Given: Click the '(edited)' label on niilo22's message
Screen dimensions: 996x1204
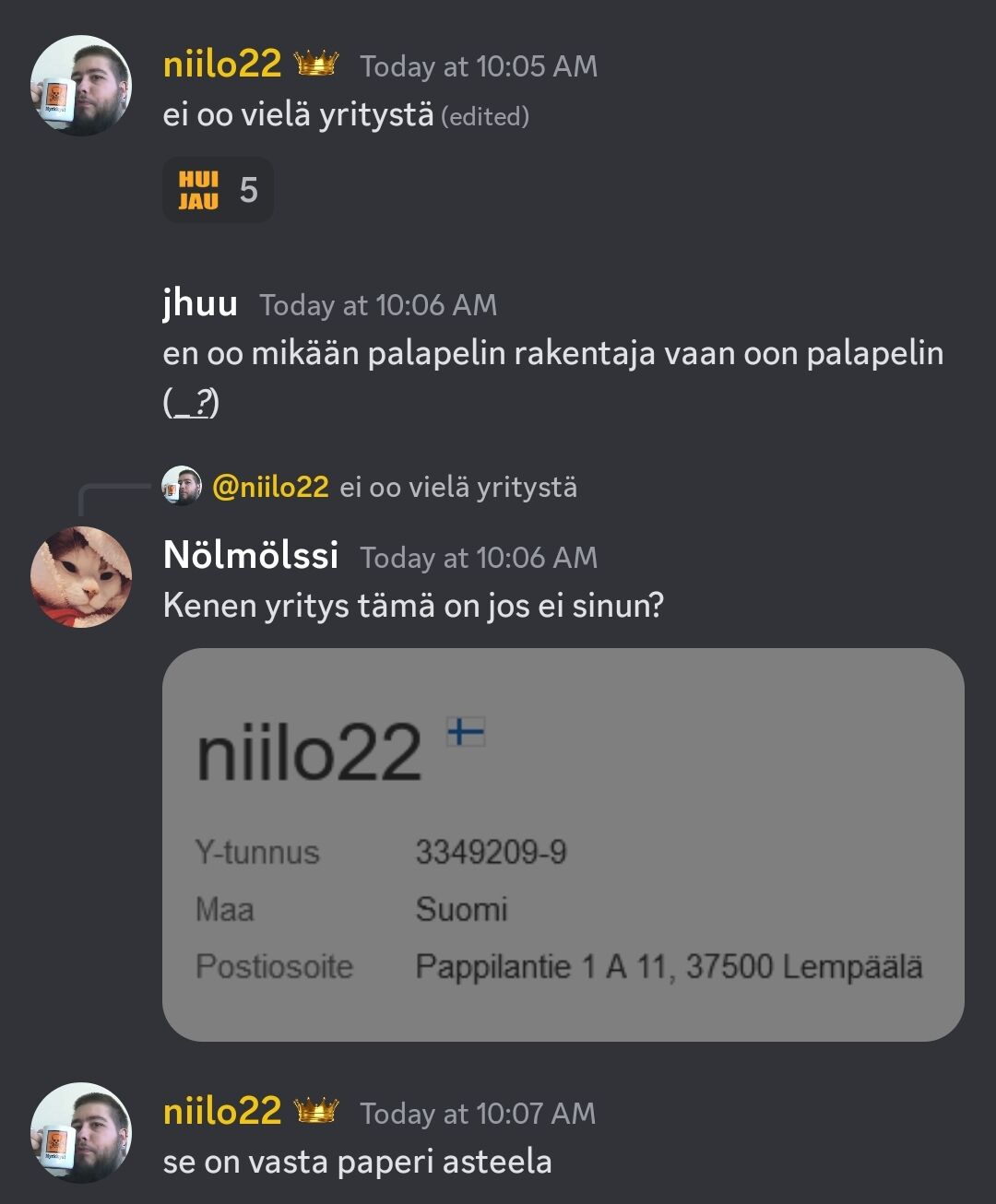Looking at the screenshot, I should click(484, 117).
